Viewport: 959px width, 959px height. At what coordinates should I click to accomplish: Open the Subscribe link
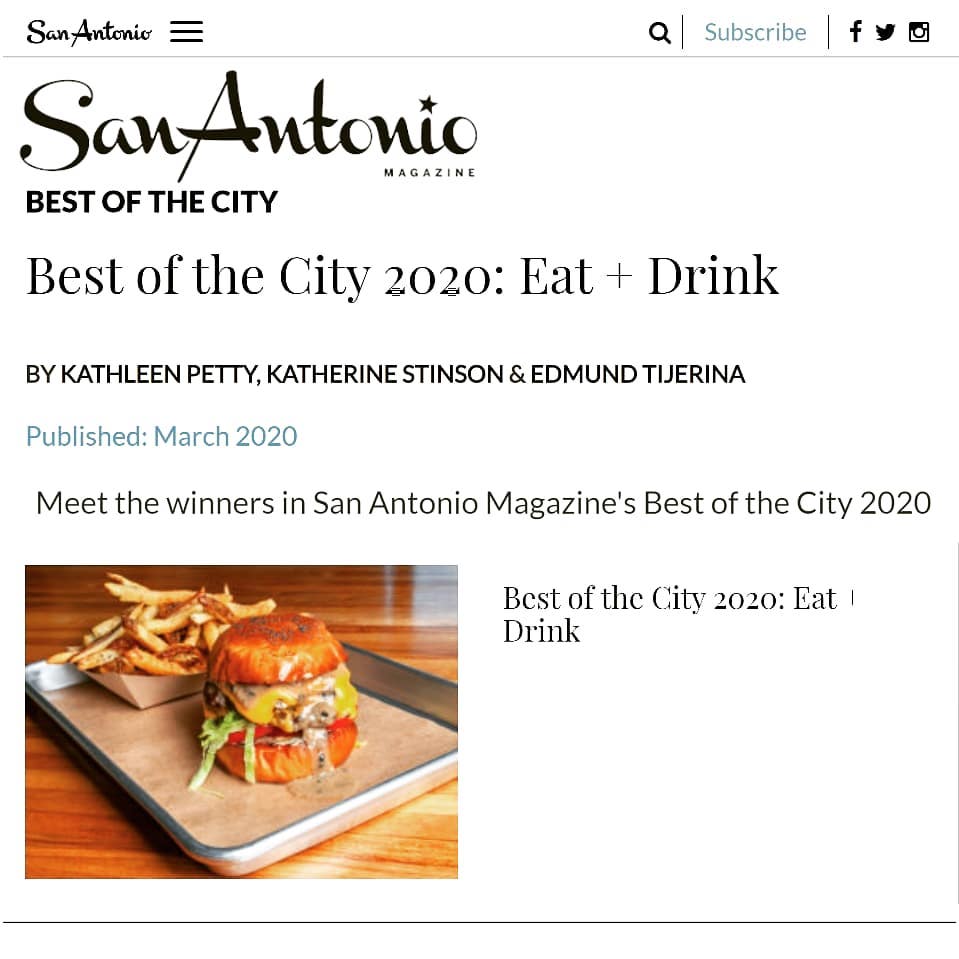click(x=755, y=32)
